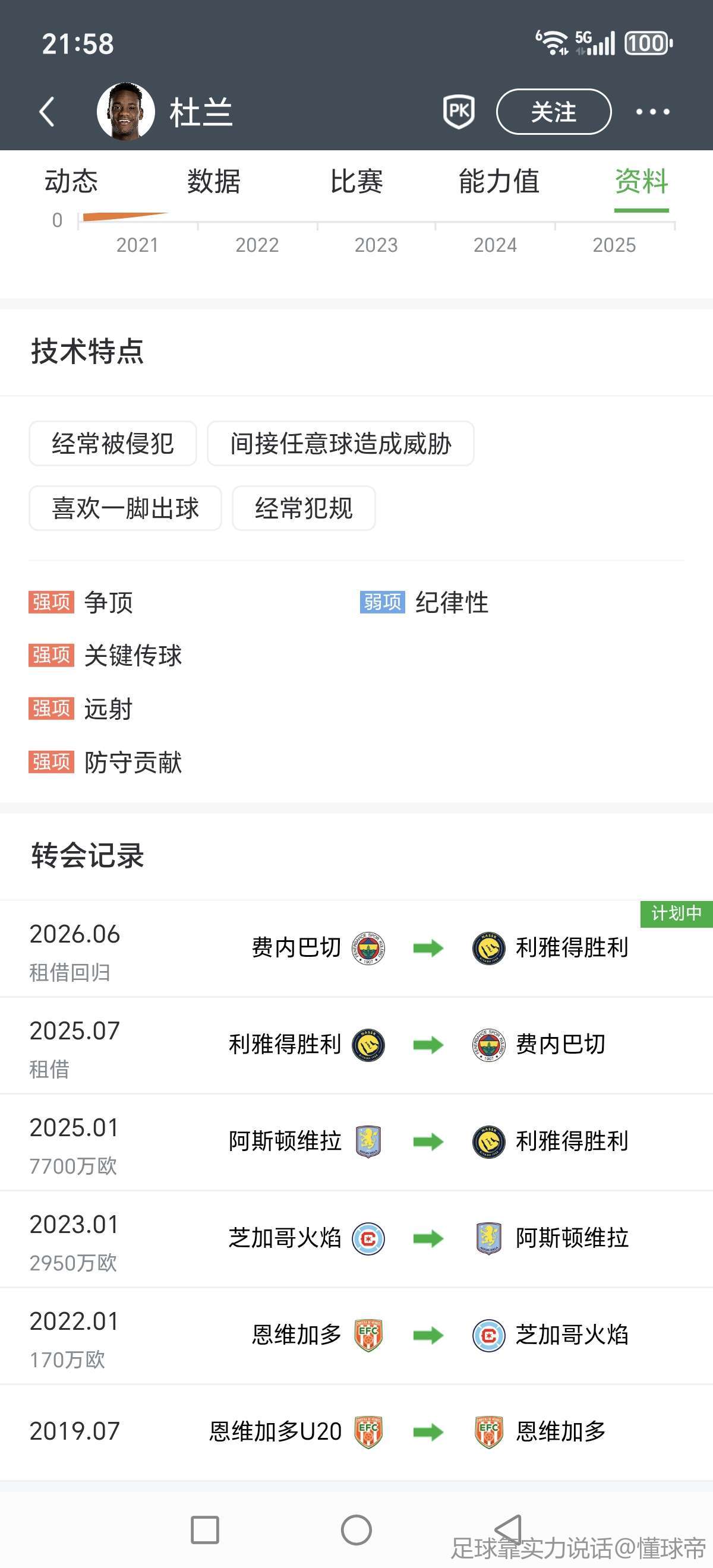Follow the player with the 关注 button
The height and width of the screenshot is (1568, 713).
point(554,112)
